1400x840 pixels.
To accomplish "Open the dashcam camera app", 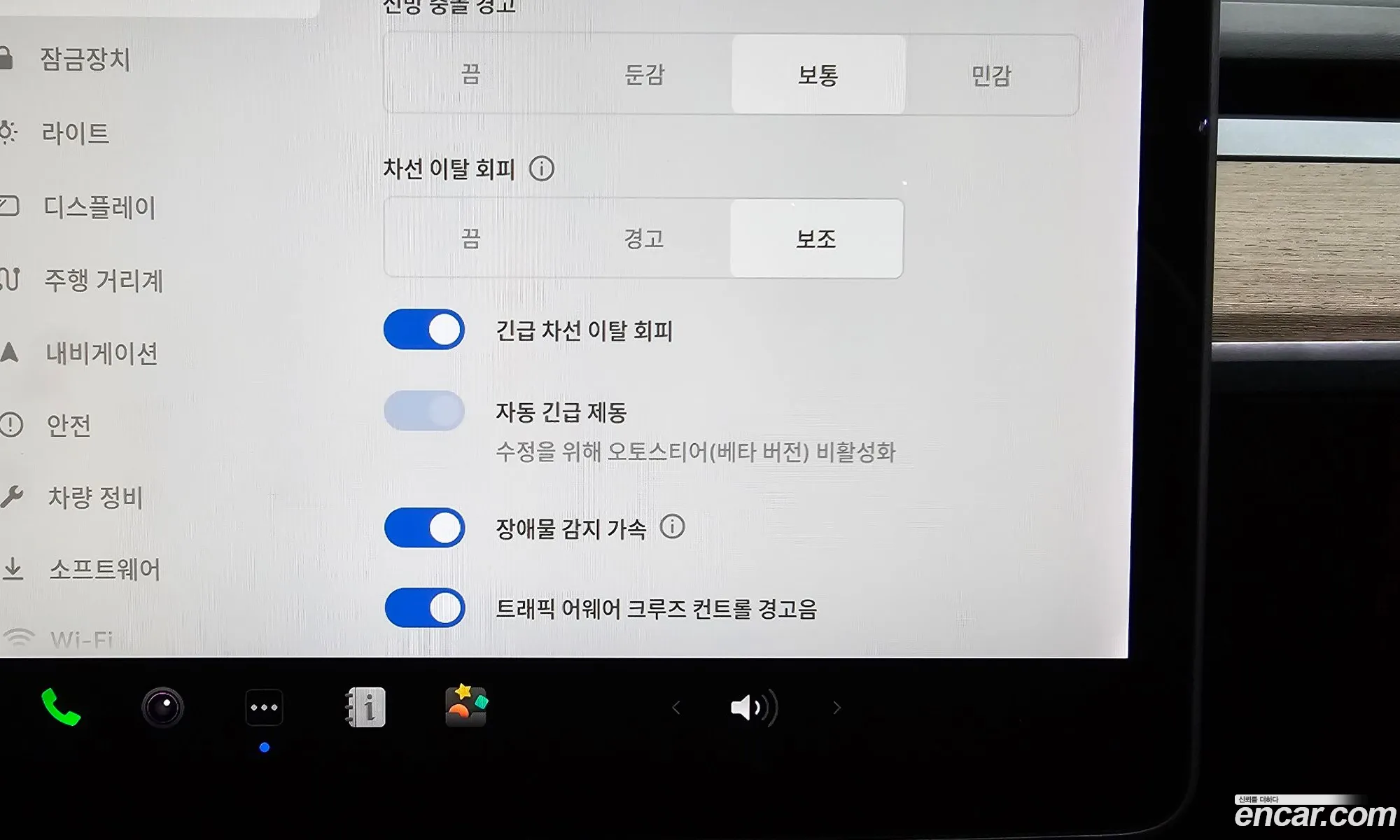I will point(162,707).
